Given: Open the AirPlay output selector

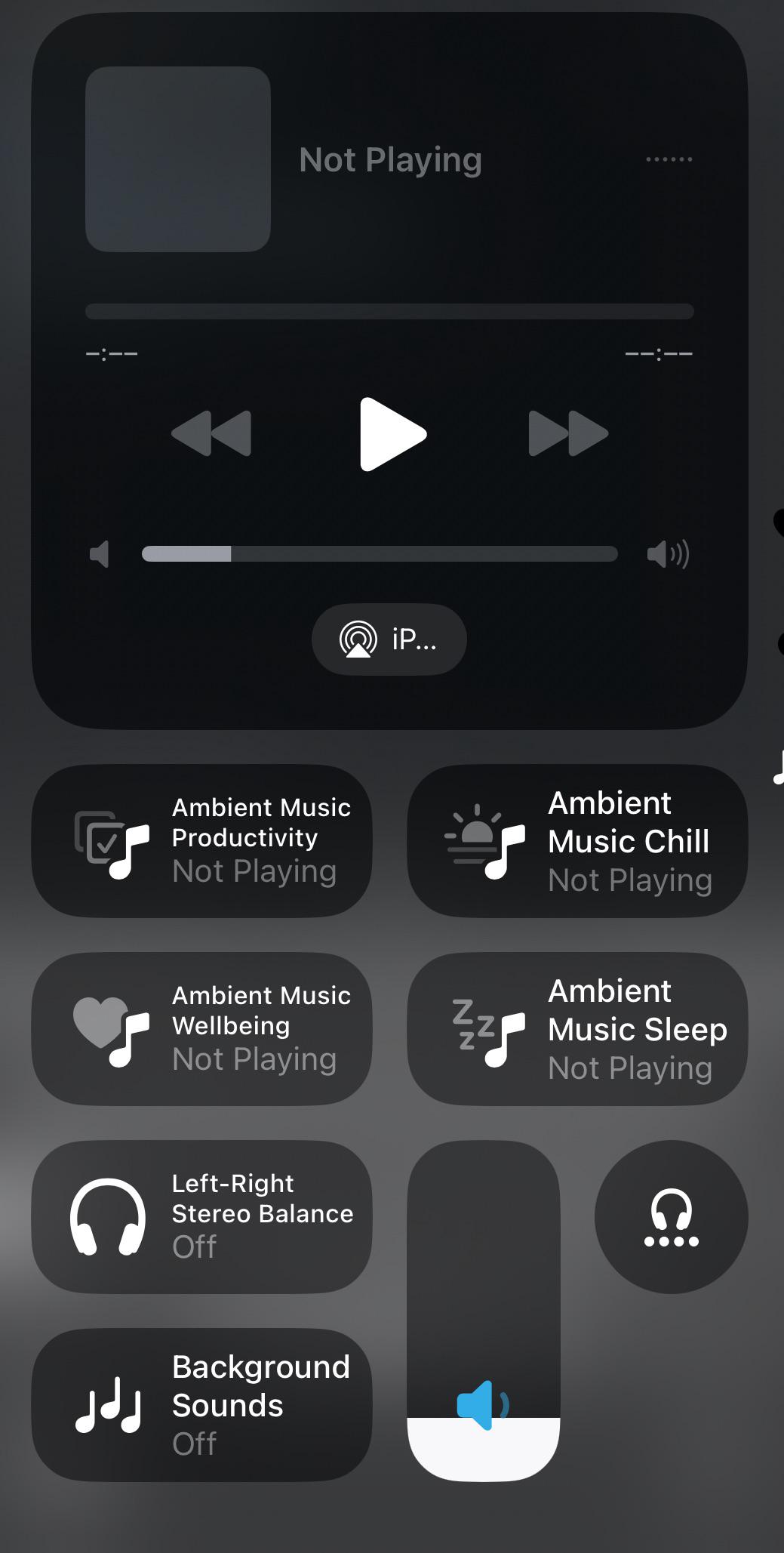Looking at the screenshot, I should (389, 639).
